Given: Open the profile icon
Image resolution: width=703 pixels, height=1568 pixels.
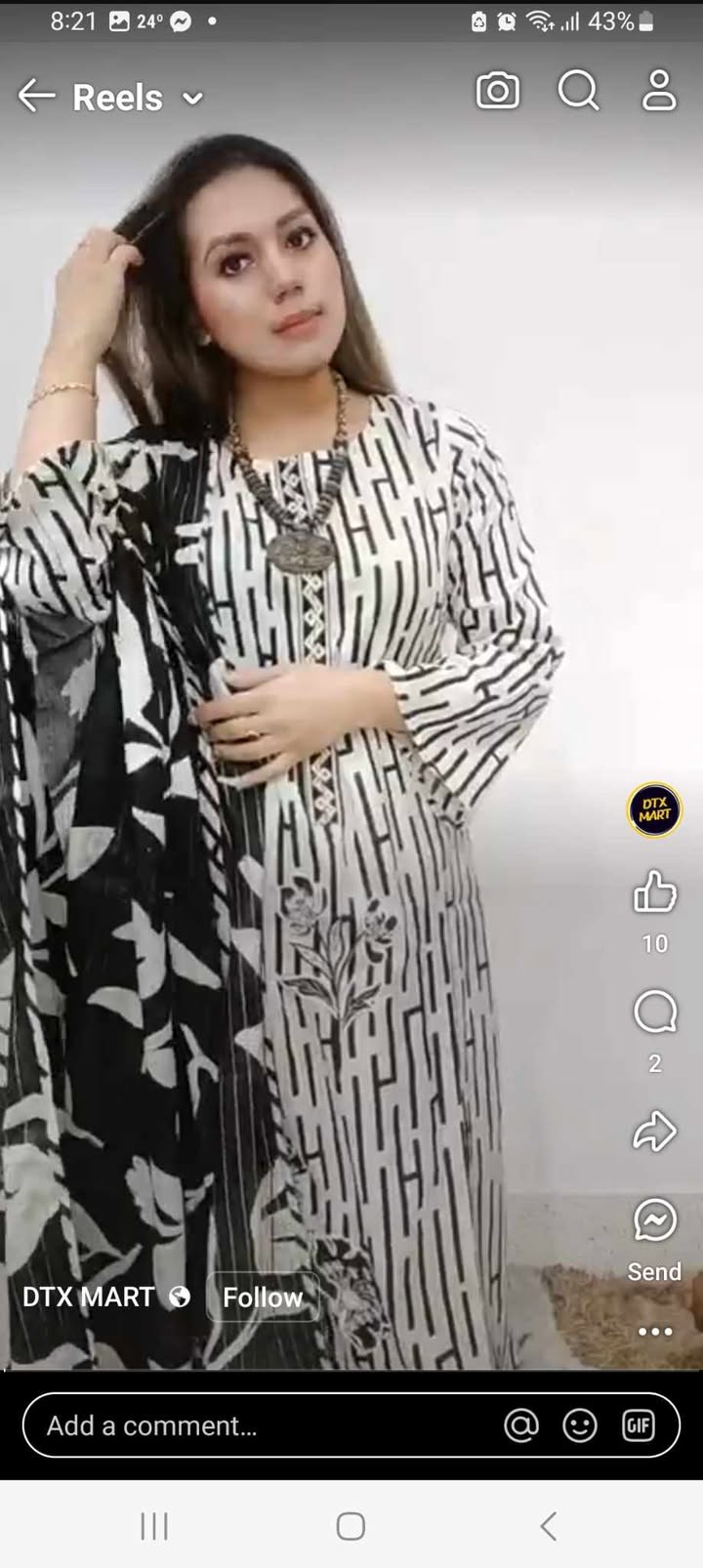Looking at the screenshot, I should (659, 91).
